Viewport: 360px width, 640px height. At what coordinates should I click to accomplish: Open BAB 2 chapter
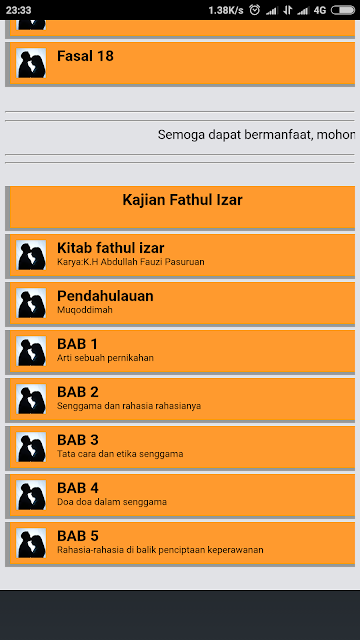182,399
